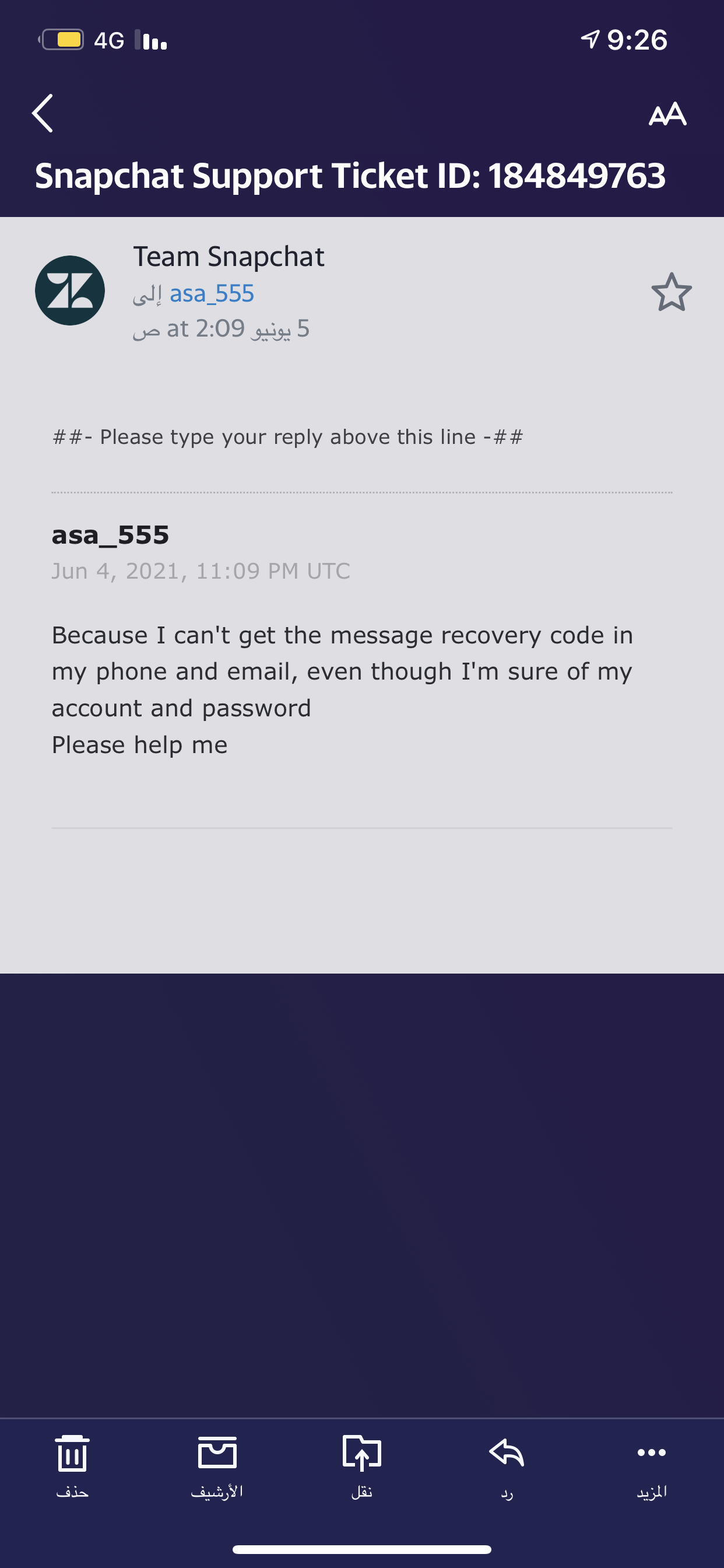
Task: Open the More options menu
Action: (652, 1466)
